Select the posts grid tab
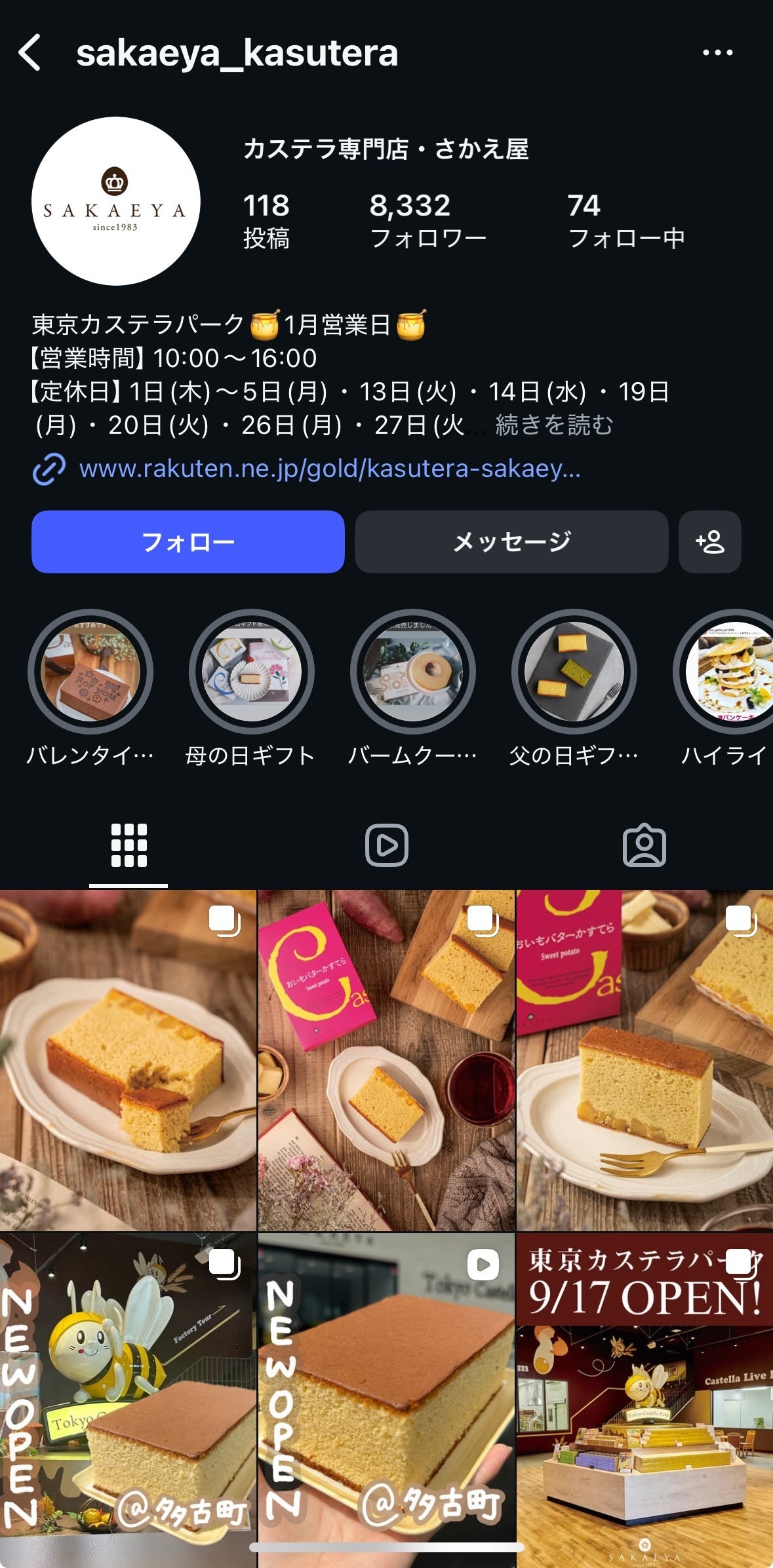Screen dimensions: 773x1568 pos(129,845)
